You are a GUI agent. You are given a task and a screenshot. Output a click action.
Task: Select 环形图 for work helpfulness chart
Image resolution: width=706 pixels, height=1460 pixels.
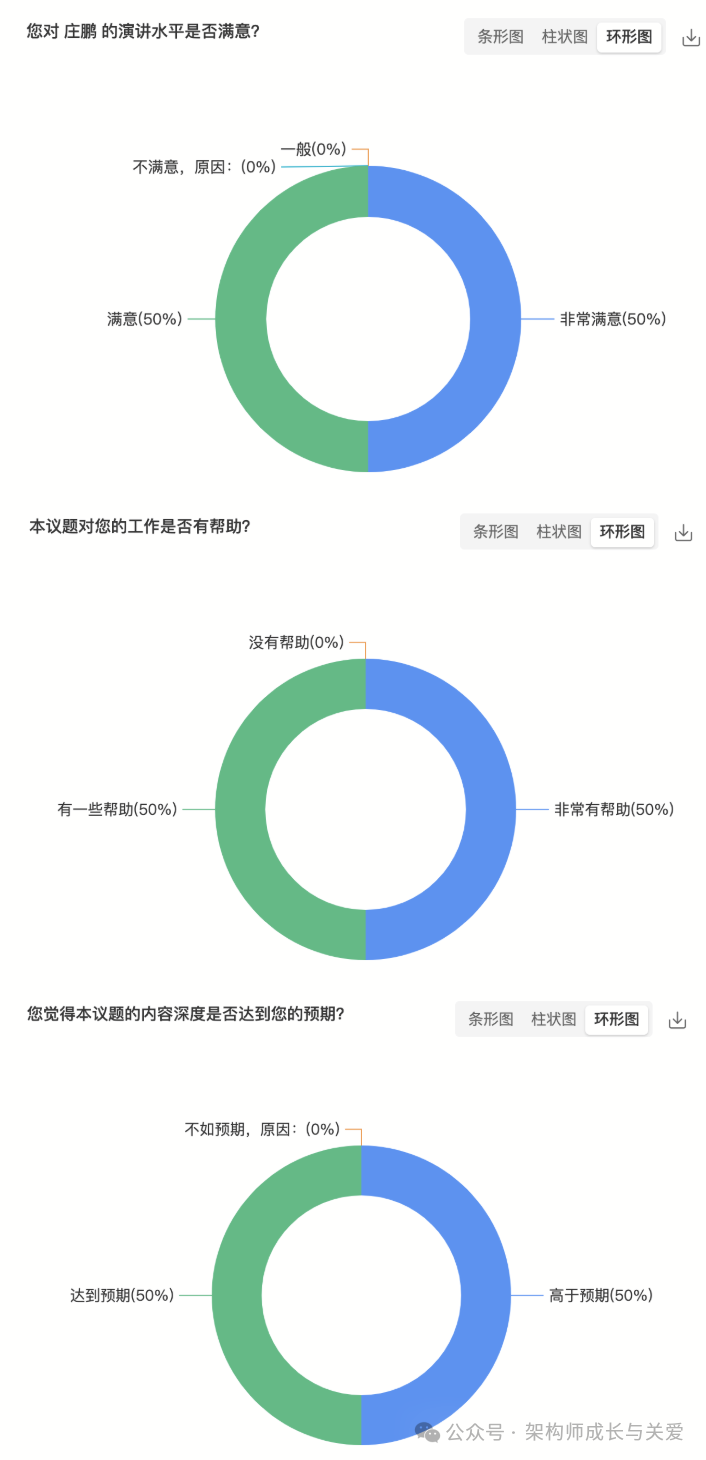(x=622, y=532)
